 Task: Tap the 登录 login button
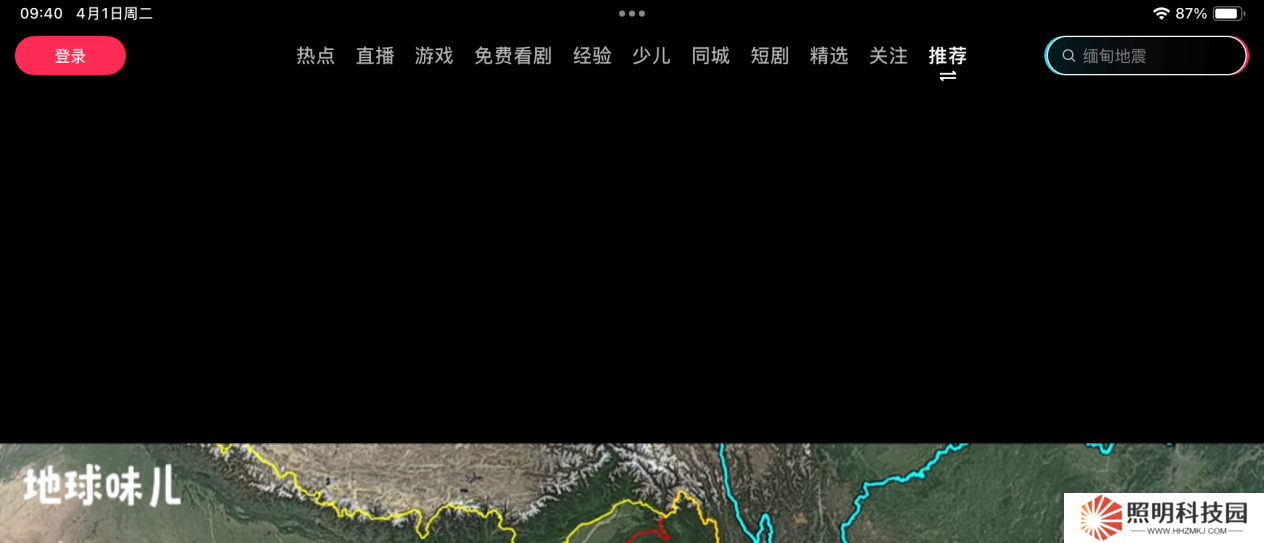(x=70, y=56)
